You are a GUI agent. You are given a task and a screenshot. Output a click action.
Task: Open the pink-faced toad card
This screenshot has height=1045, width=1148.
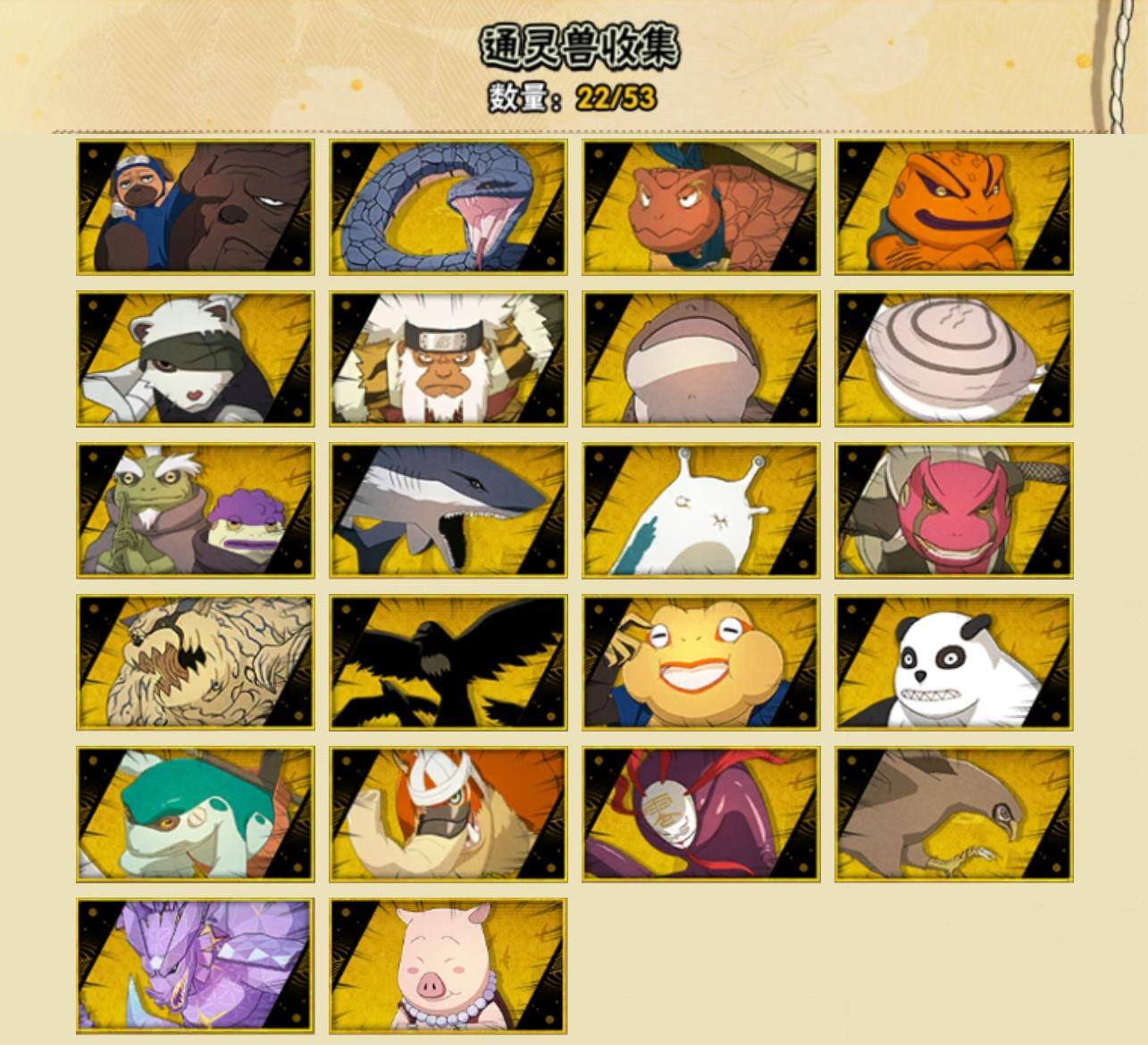953,510
